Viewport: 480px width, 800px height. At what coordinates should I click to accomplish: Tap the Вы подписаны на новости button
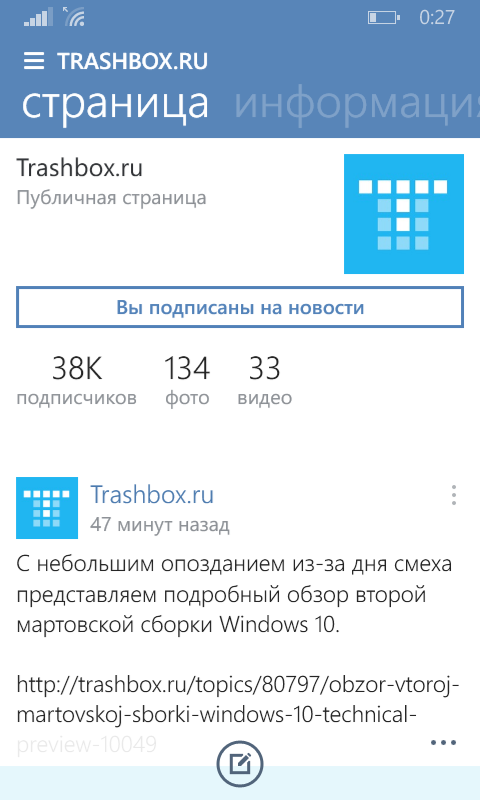pyautogui.click(x=240, y=307)
